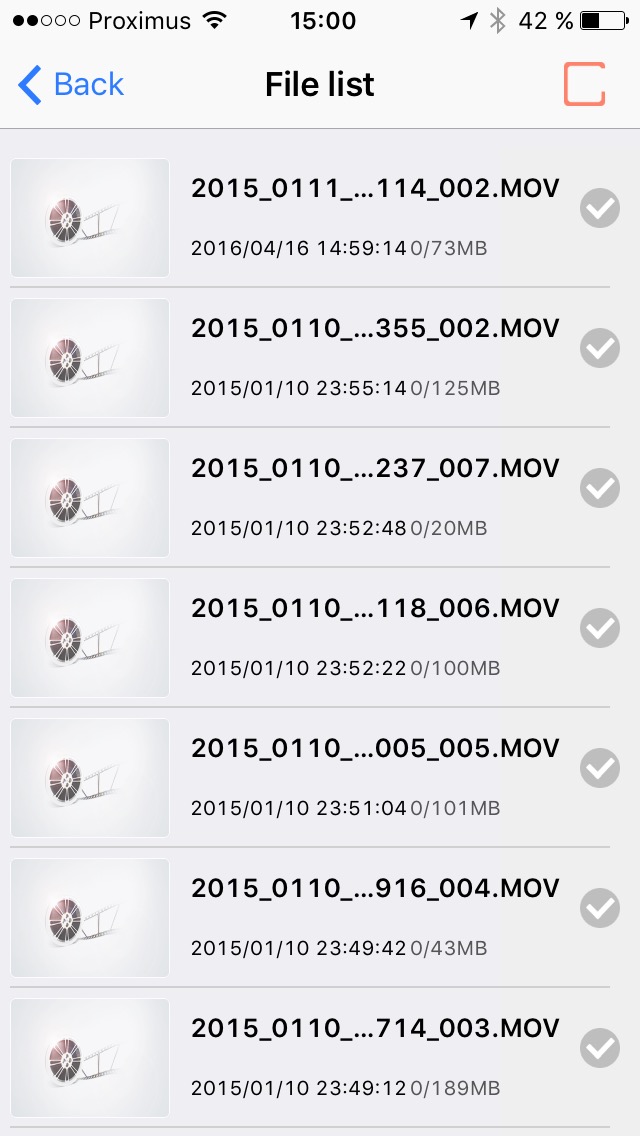
Task: Open the video 2015_0111_...114_002.MOV
Action: point(374,189)
